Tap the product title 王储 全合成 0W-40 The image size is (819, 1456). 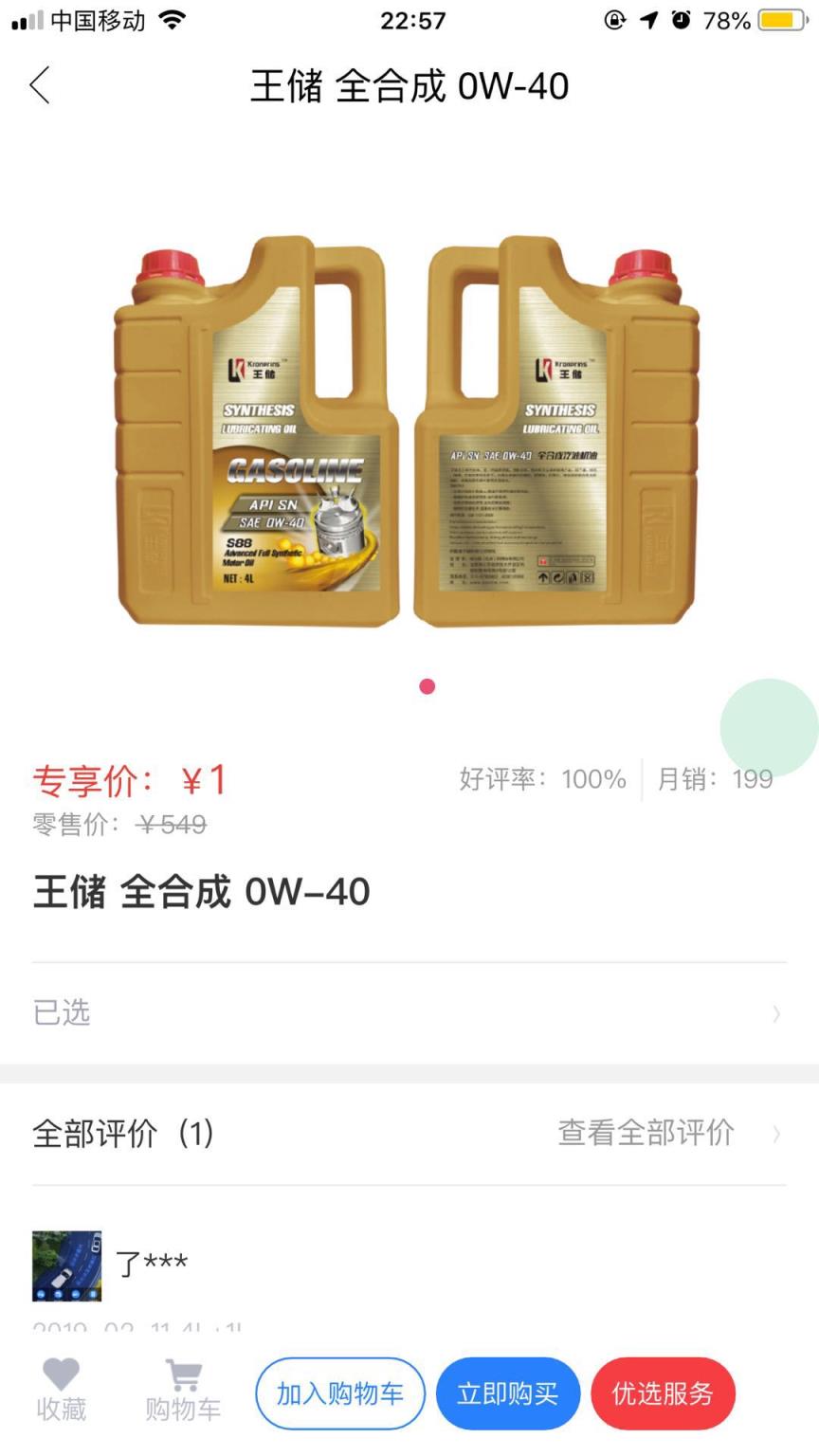201,891
